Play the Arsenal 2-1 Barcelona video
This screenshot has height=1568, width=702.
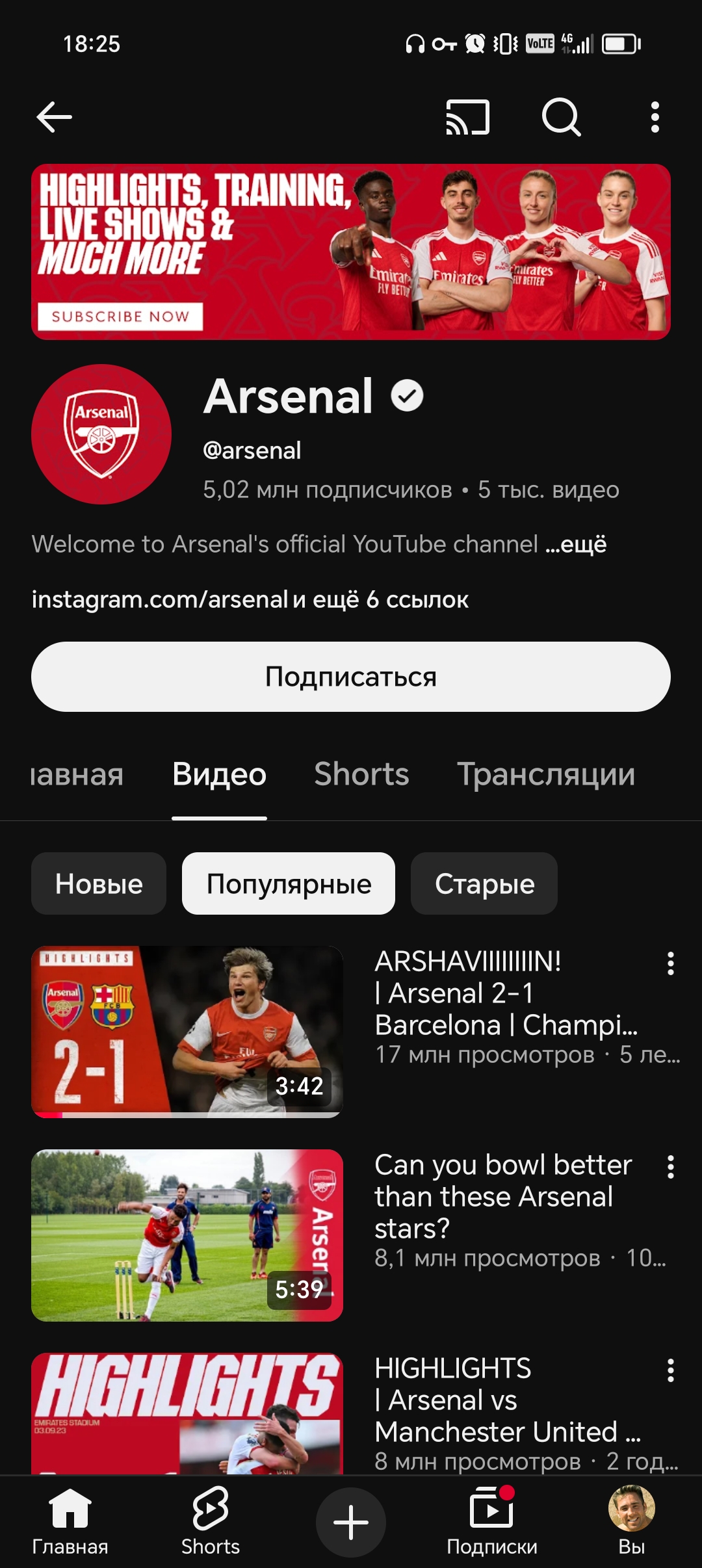(187, 1032)
